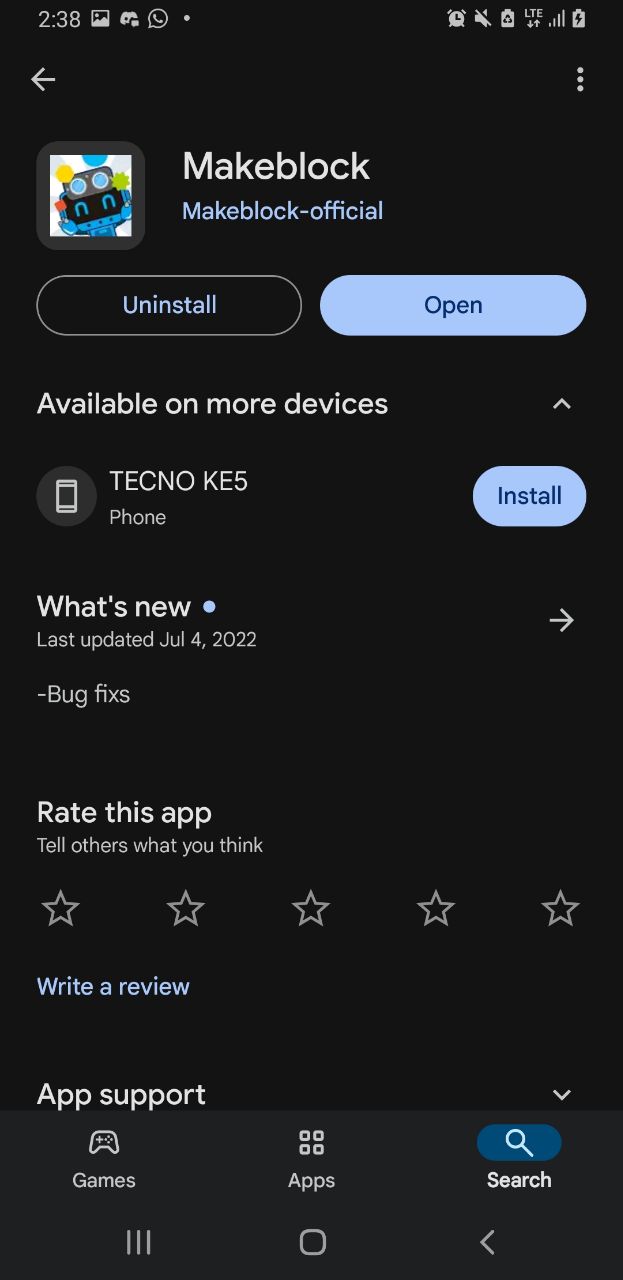Image resolution: width=623 pixels, height=1280 pixels.
Task: Go back using the top arrow
Action: coord(43,80)
